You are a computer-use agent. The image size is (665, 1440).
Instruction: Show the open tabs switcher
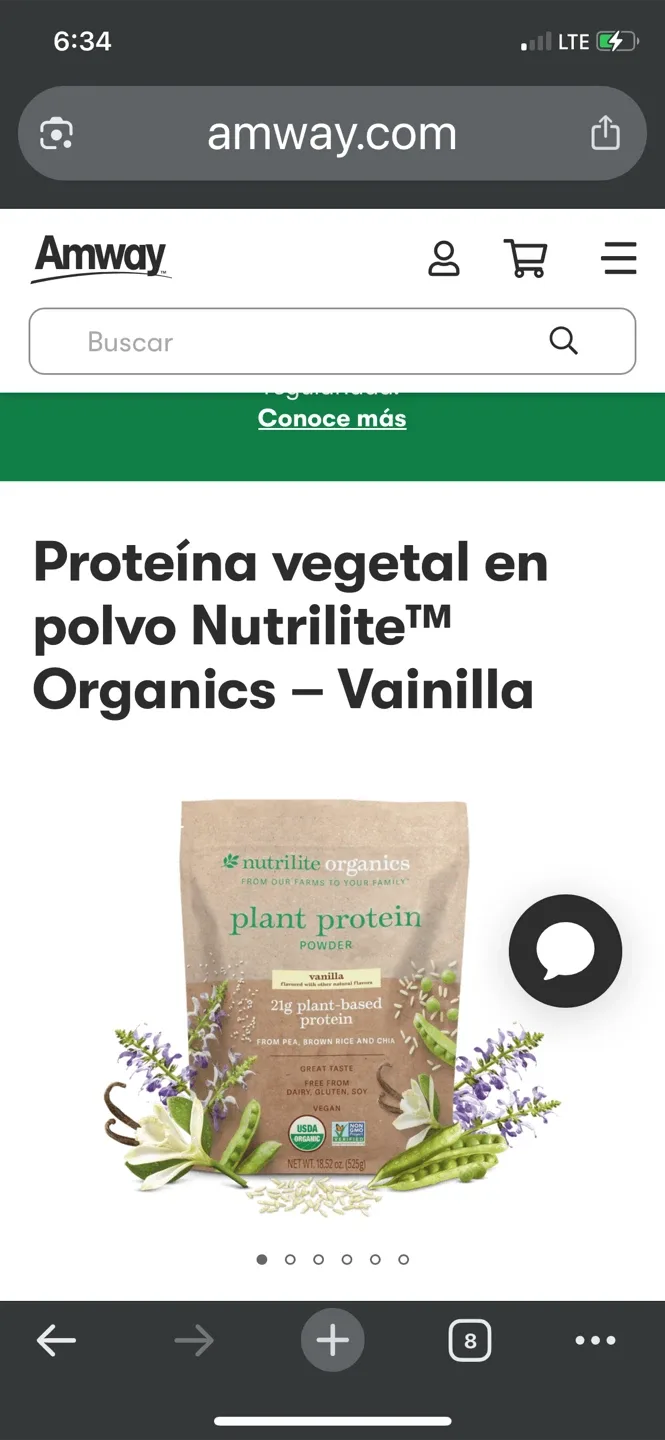[x=470, y=1341]
